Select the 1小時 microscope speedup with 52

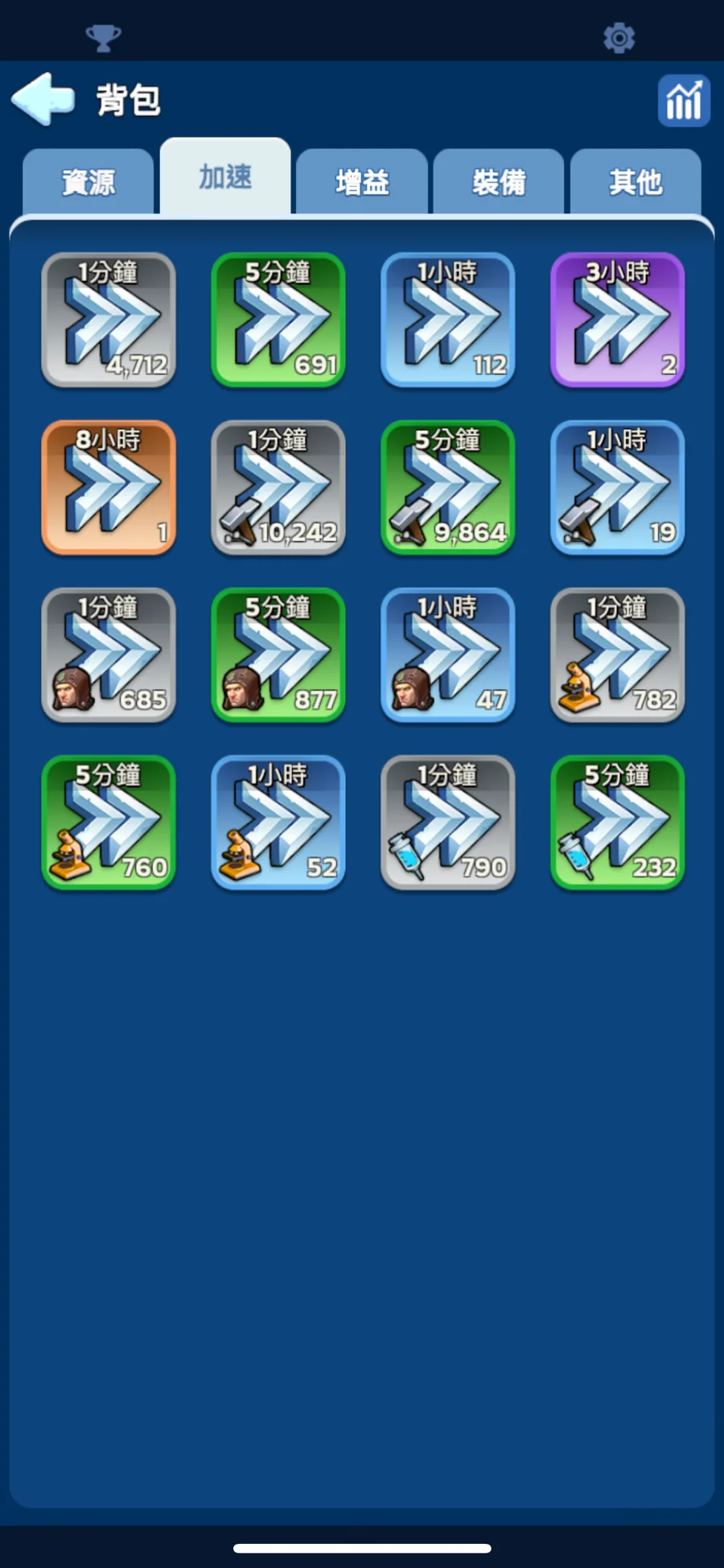point(278,822)
